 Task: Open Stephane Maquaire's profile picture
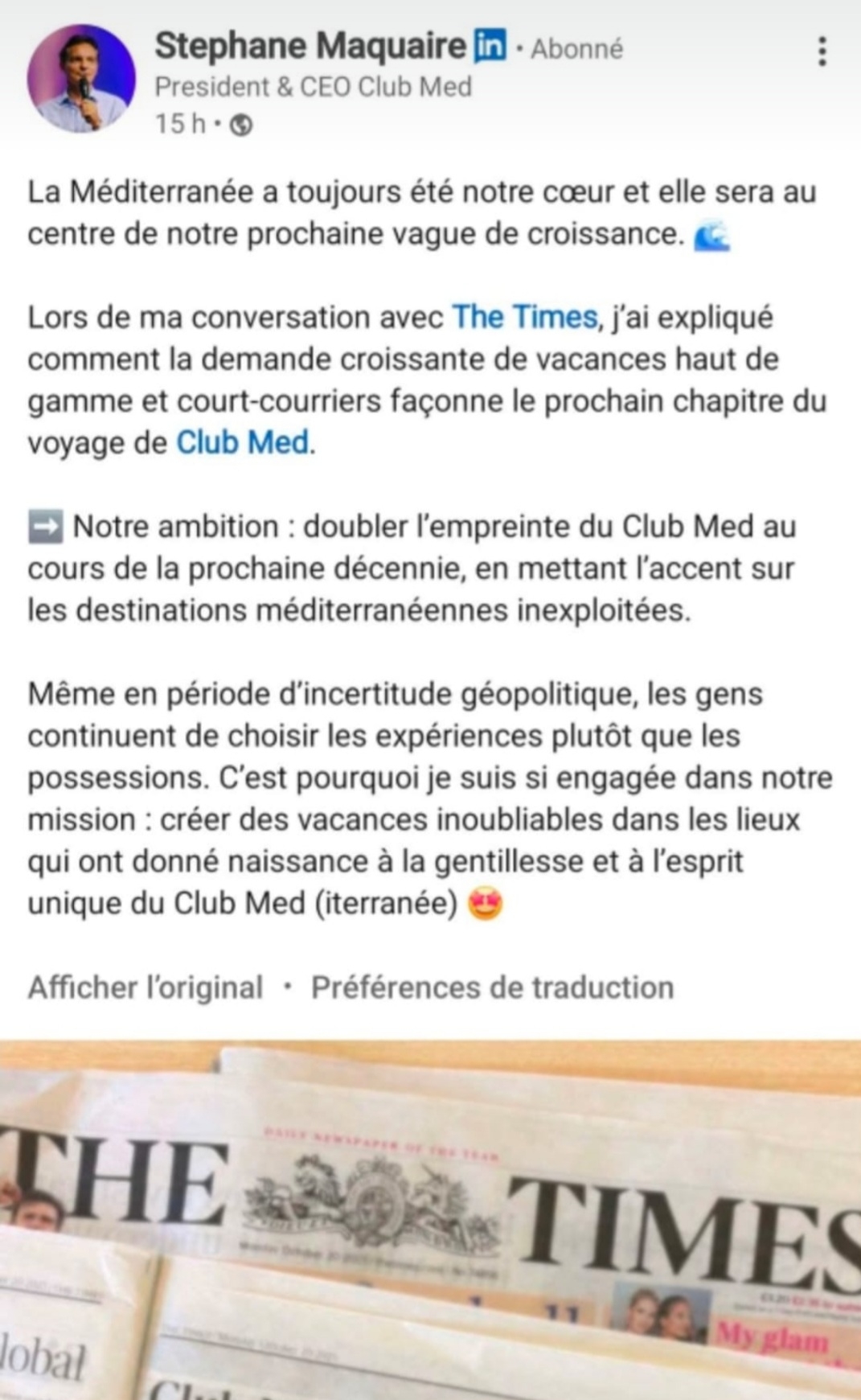[80, 79]
